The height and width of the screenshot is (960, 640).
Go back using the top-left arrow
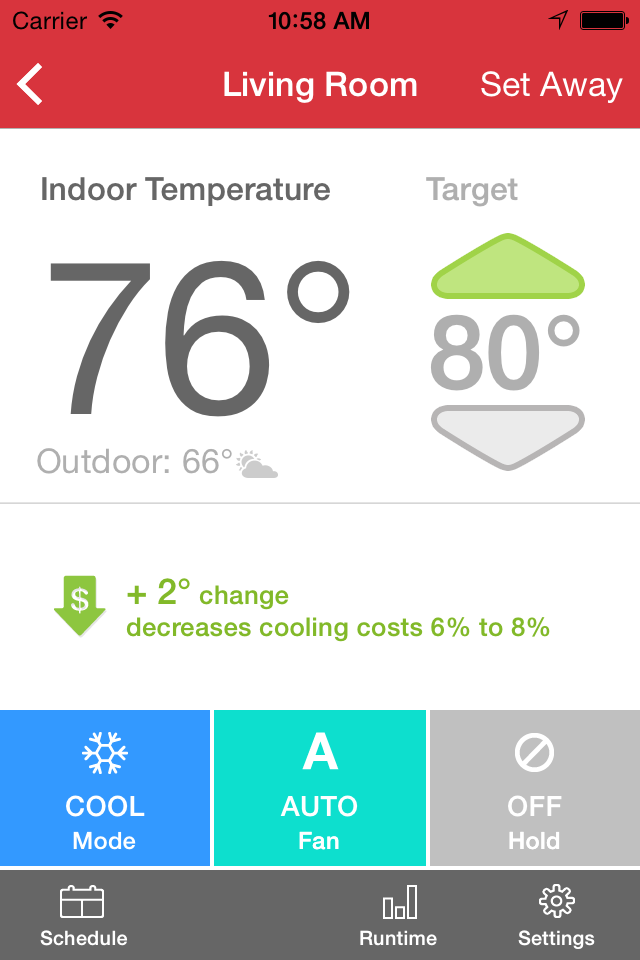[x=30, y=84]
